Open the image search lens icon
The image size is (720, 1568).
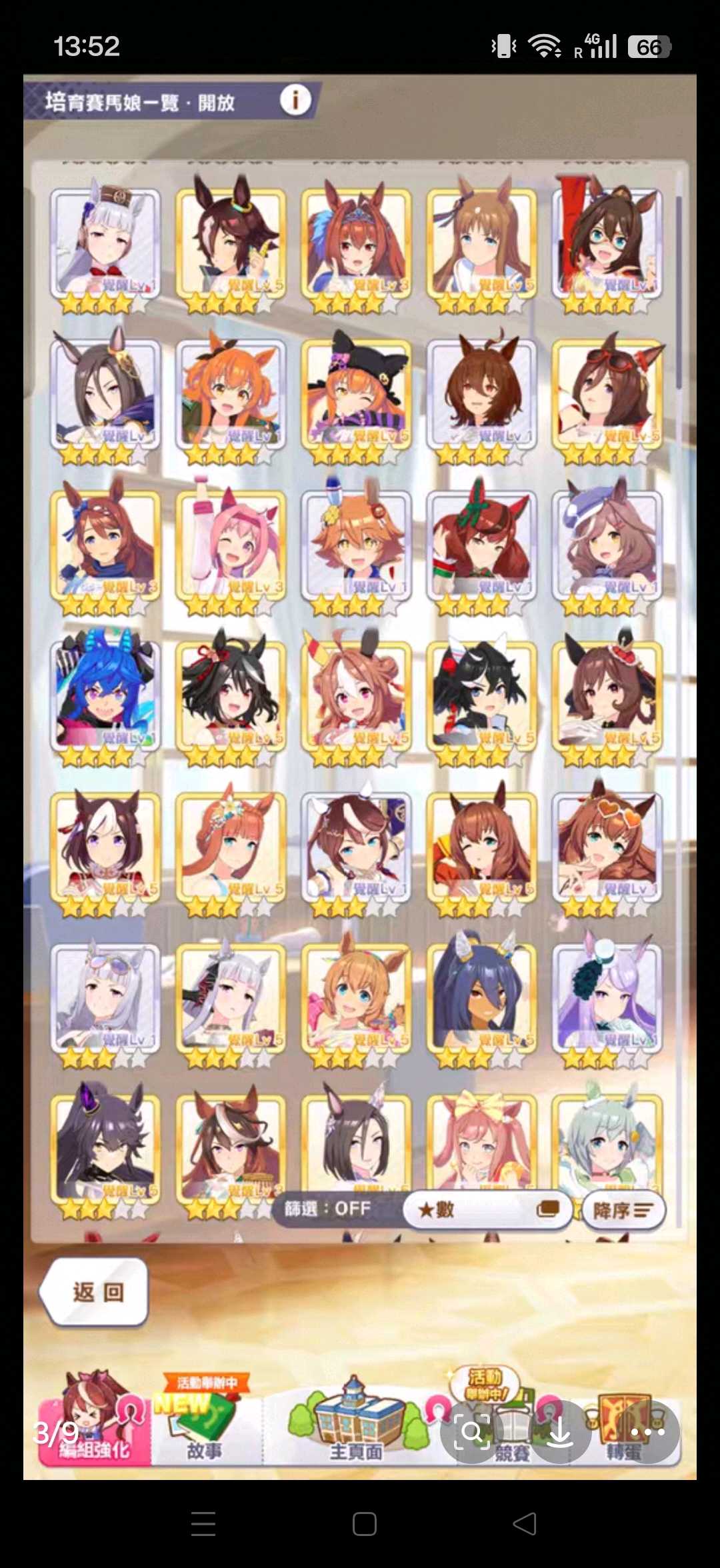(472, 1432)
